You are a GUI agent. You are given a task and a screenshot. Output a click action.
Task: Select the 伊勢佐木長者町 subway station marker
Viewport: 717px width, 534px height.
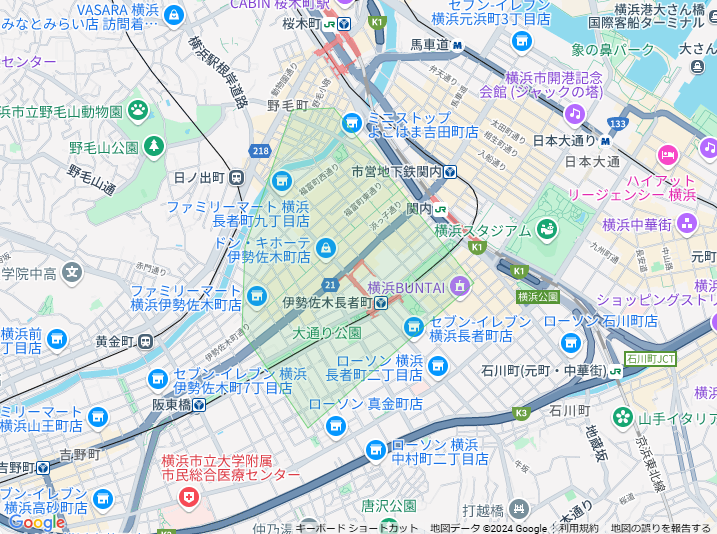[381, 302]
